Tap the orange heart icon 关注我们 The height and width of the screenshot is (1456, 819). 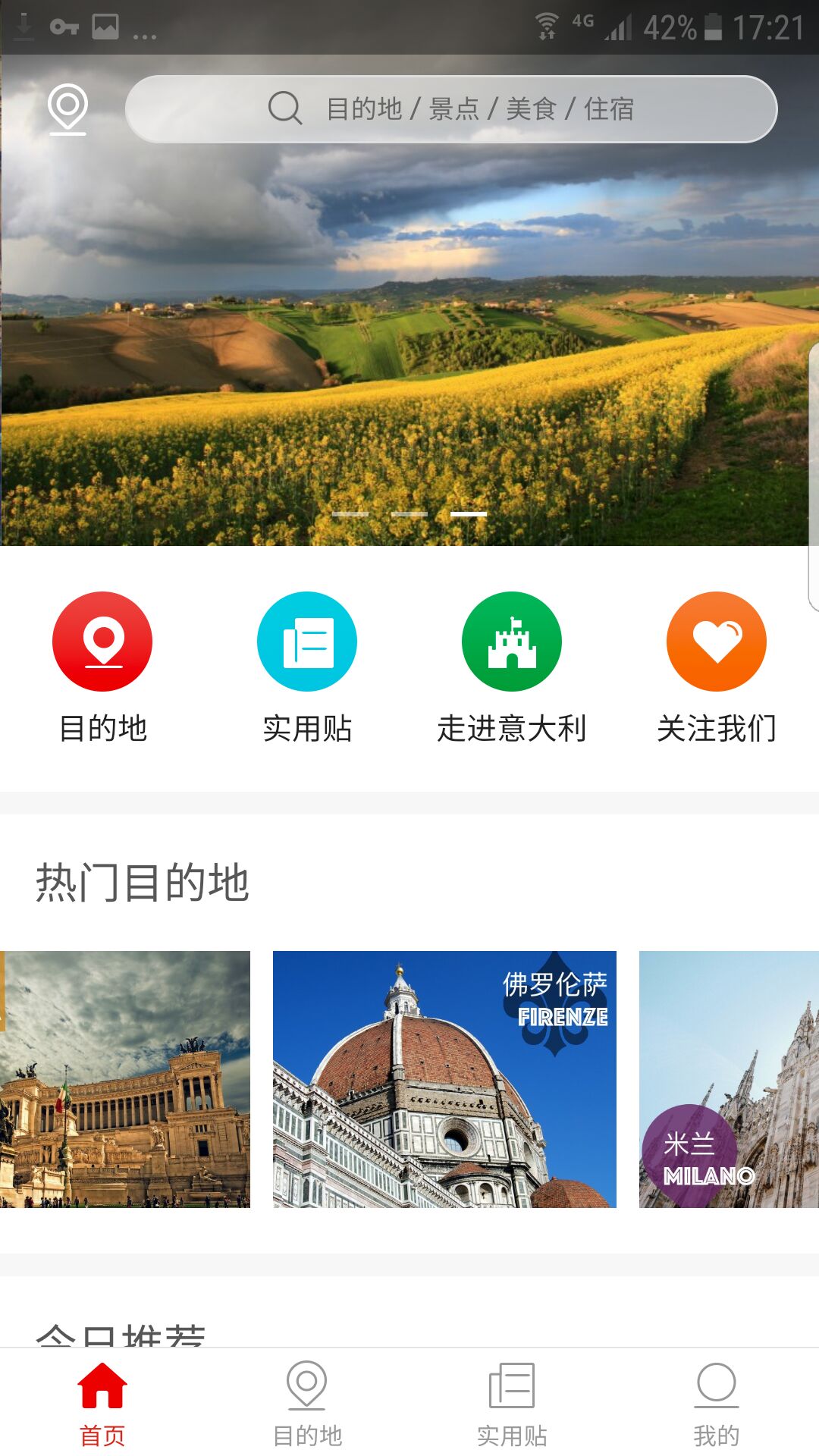(716, 641)
